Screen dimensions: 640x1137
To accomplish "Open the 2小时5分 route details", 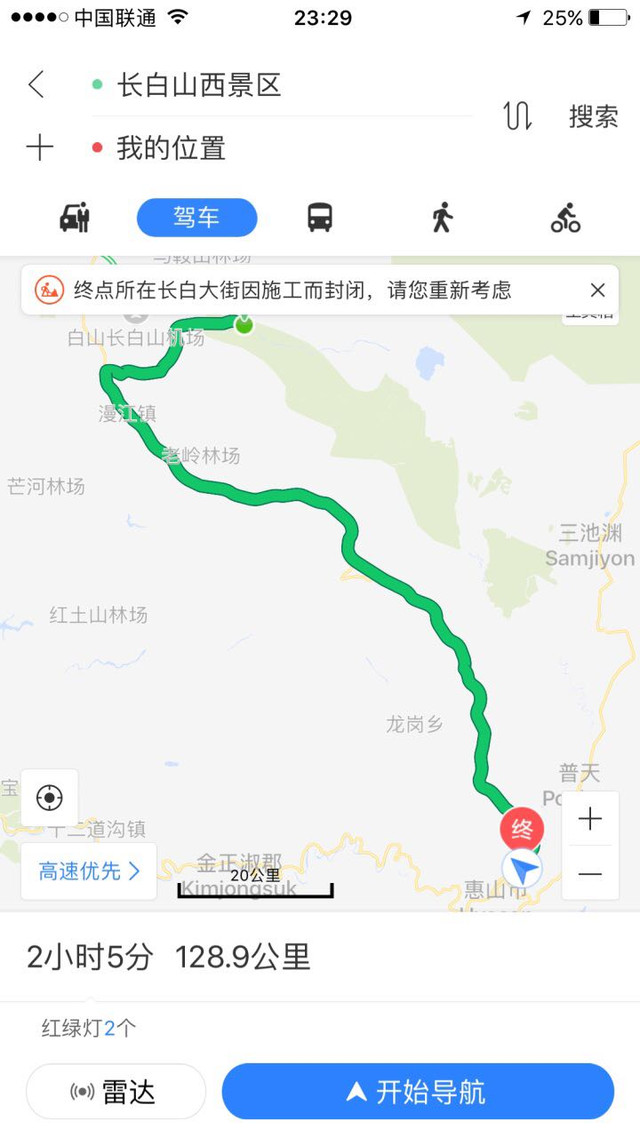I will pyautogui.click(x=168, y=957).
